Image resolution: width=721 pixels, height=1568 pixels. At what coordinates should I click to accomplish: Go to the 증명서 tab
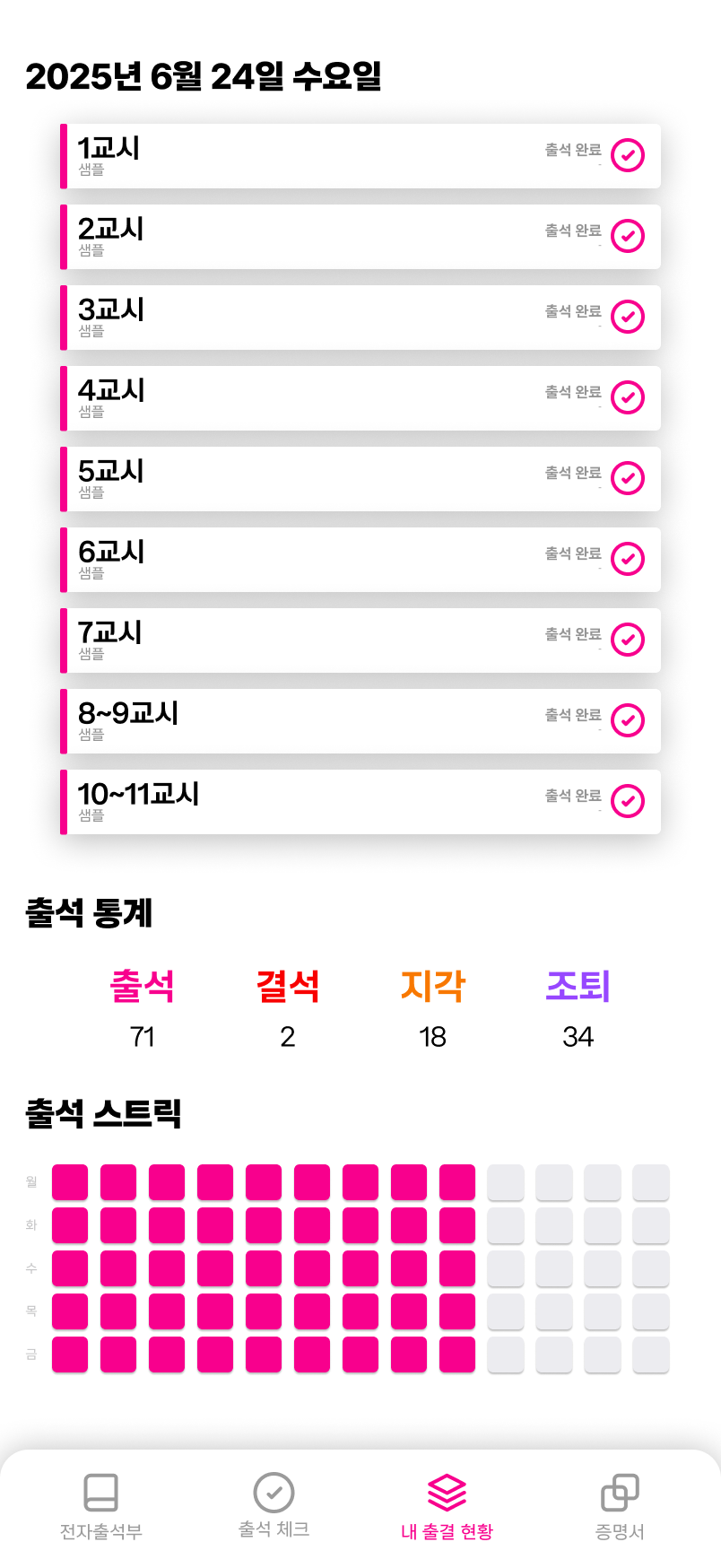pyautogui.click(x=620, y=1507)
